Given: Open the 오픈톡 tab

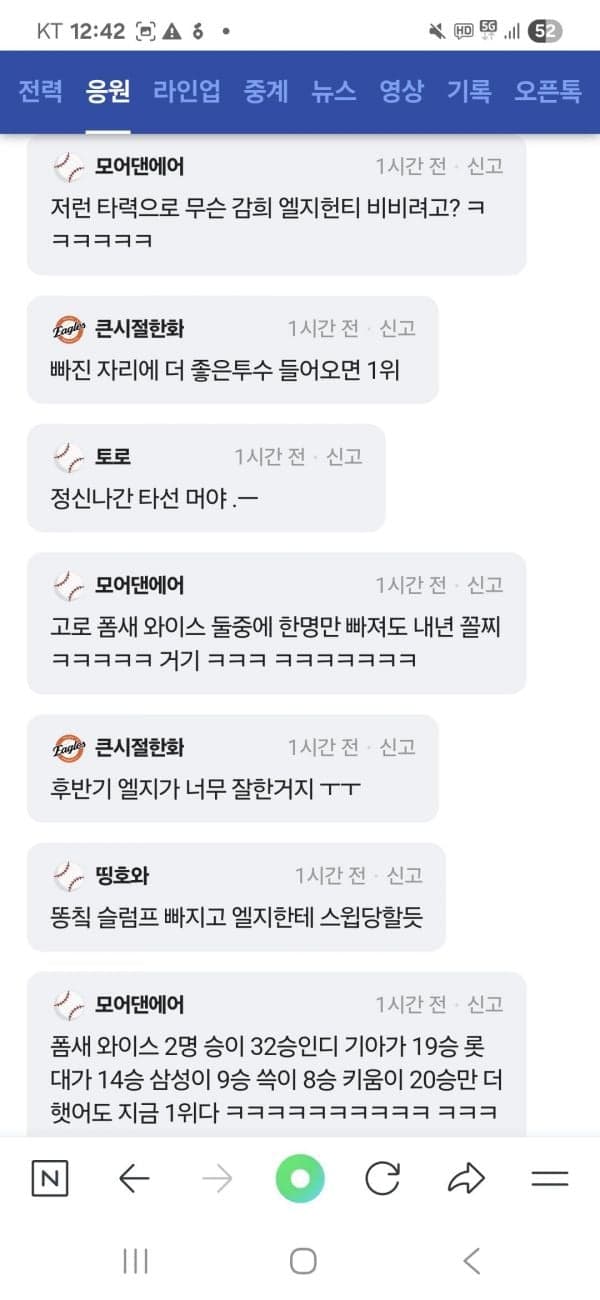Looking at the screenshot, I should pos(548,92).
